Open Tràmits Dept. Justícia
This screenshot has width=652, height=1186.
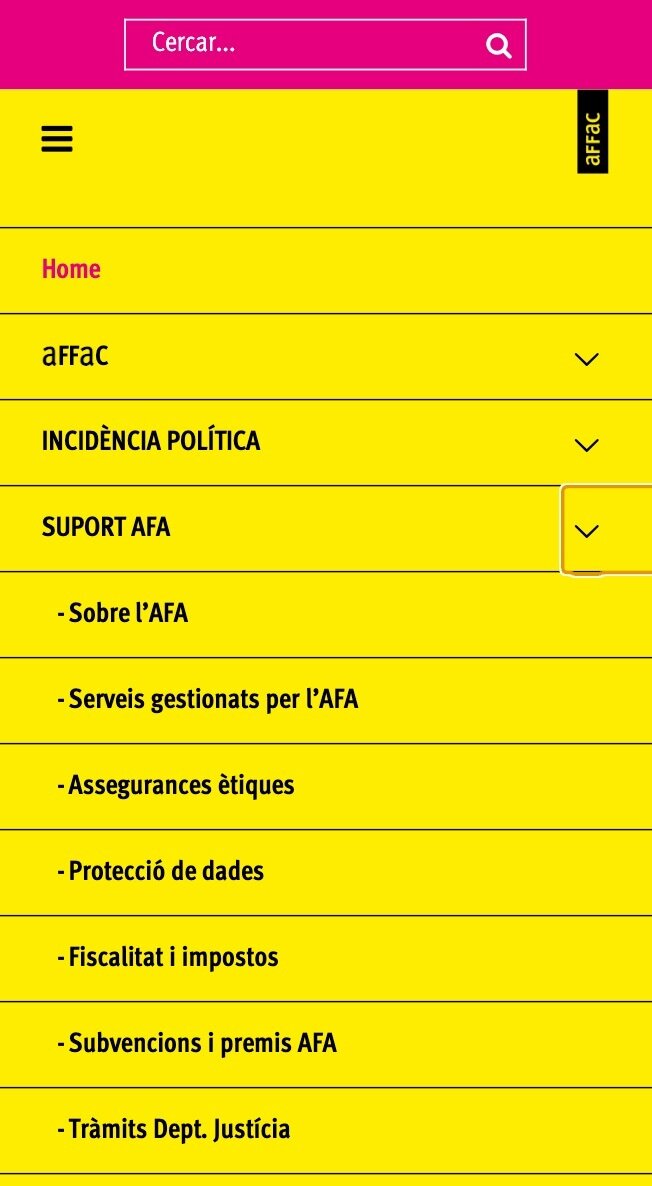(174, 1129)
